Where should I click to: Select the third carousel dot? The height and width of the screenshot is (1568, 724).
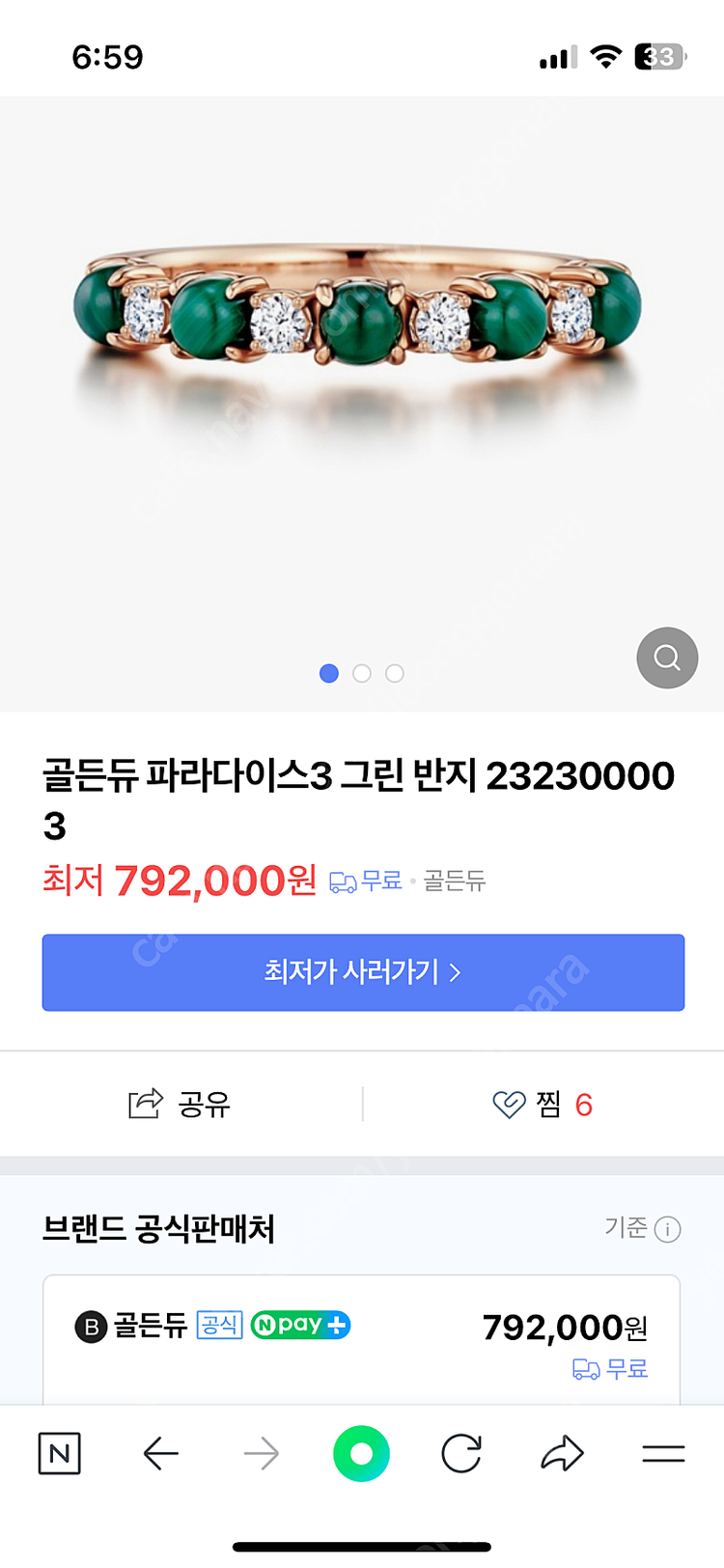point(394,673)
